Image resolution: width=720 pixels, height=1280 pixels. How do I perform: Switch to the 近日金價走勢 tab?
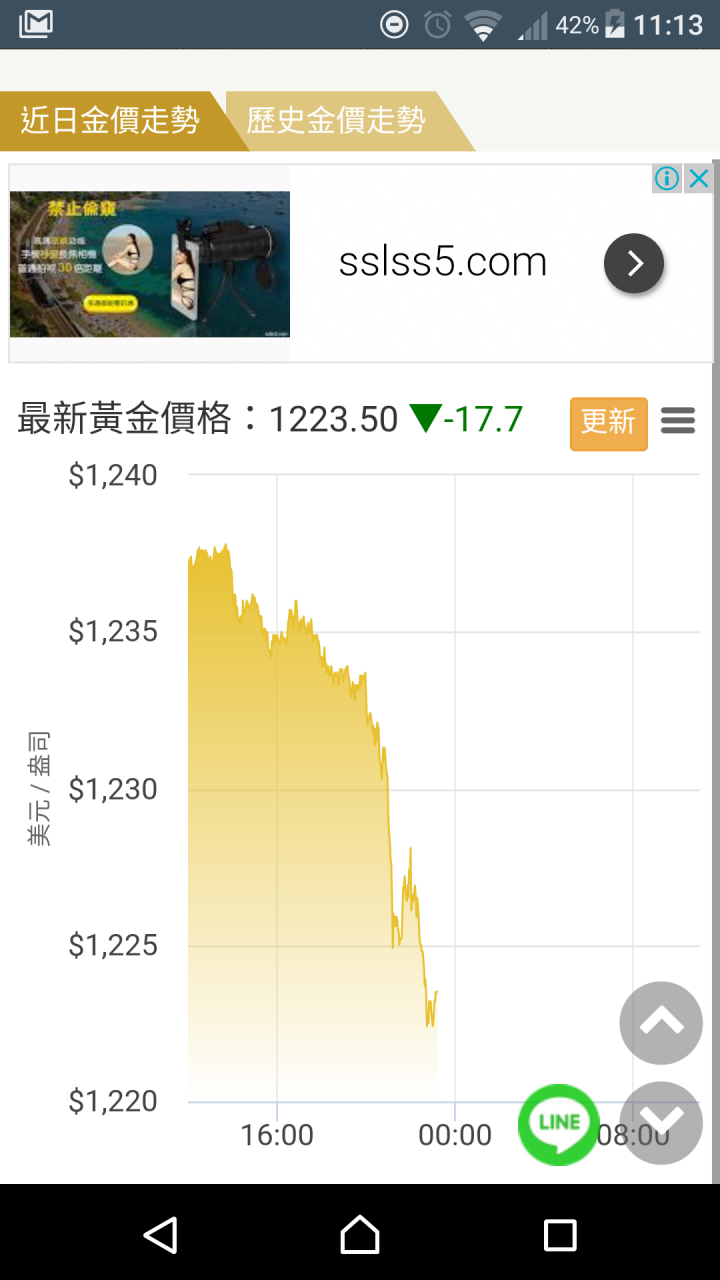[x=110, y=121]
